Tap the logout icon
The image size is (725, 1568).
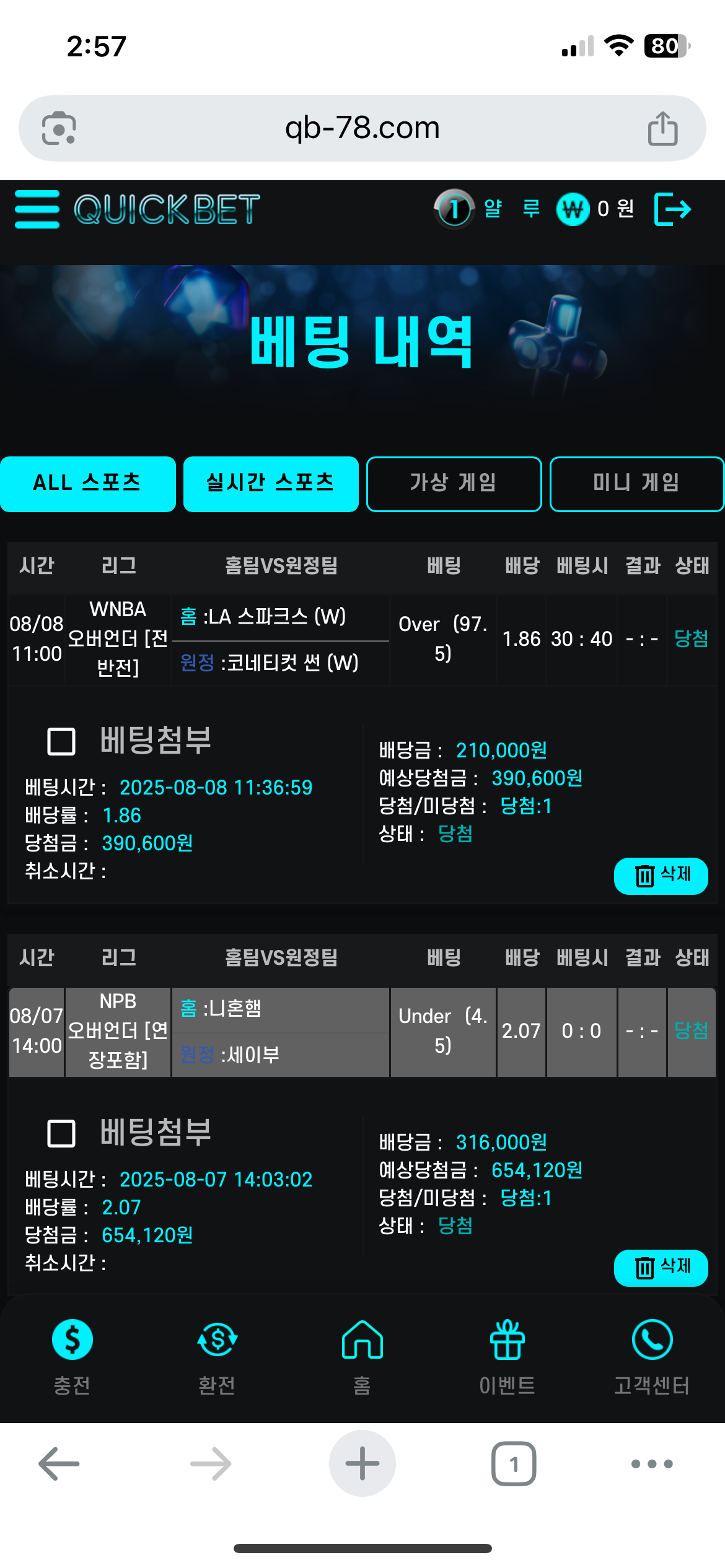click(x=672, y=209)
